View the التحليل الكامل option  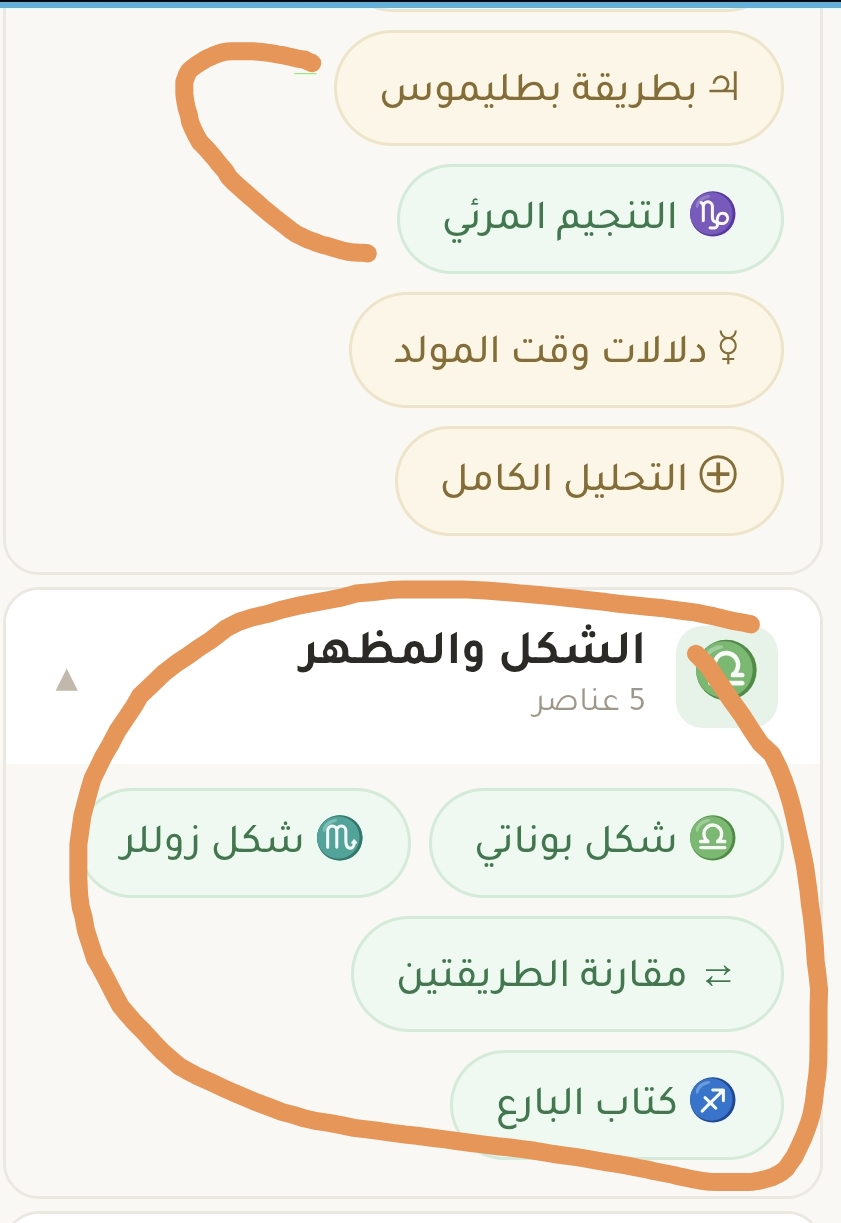(x=589, y=478)
